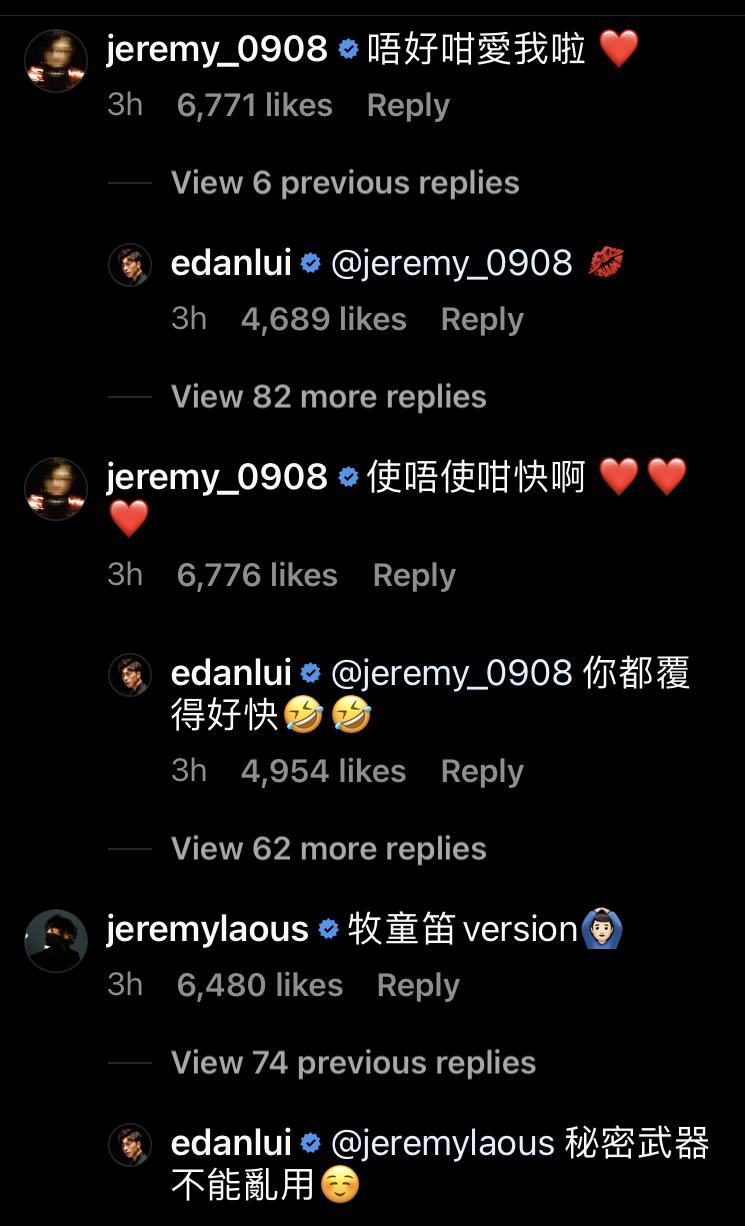View likes on jeremylaous's comment (6,480 likes)

click(x=260, y=986)
